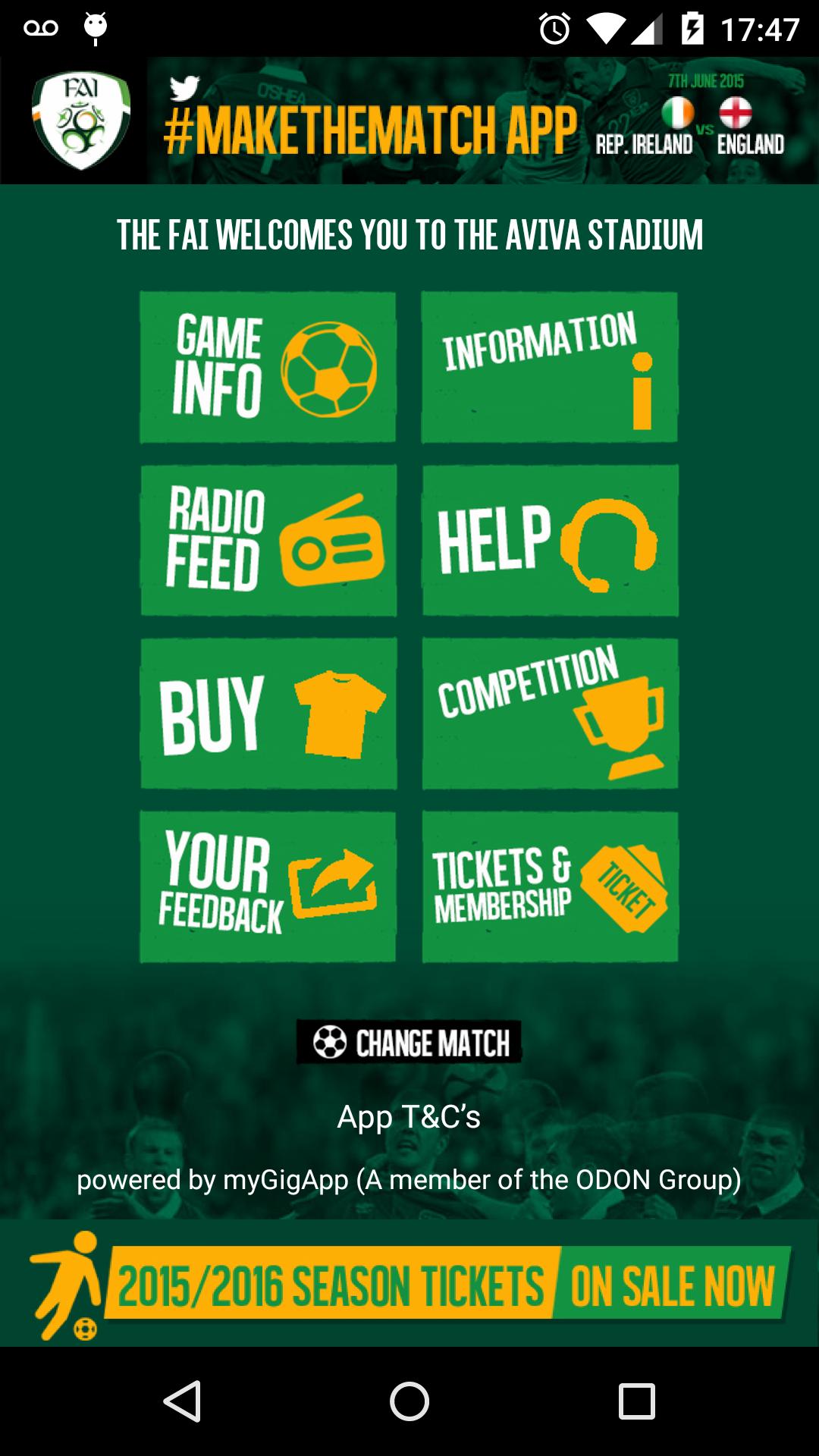Open the Game Info tile
Image resolution: width=819 pixels, height=1456 pixels.
pos(268,367)
